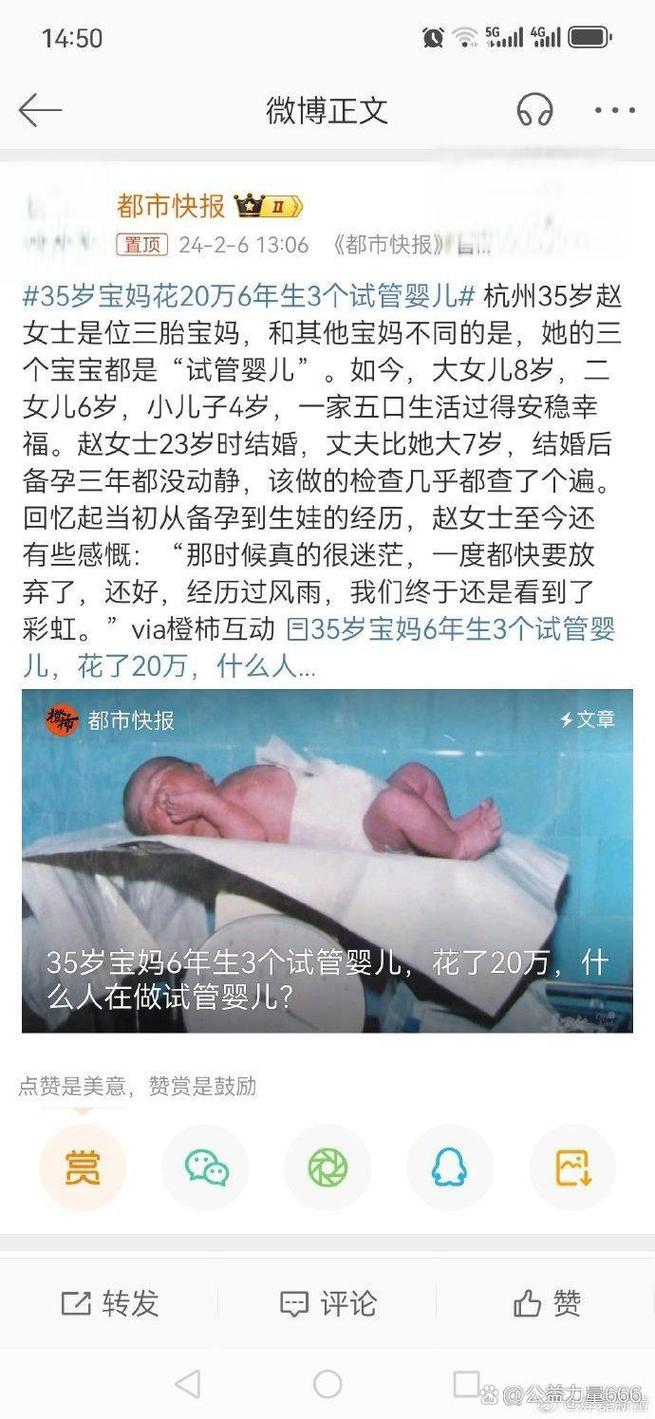
Task: Save the post as an image
Action: (572, 1167)
